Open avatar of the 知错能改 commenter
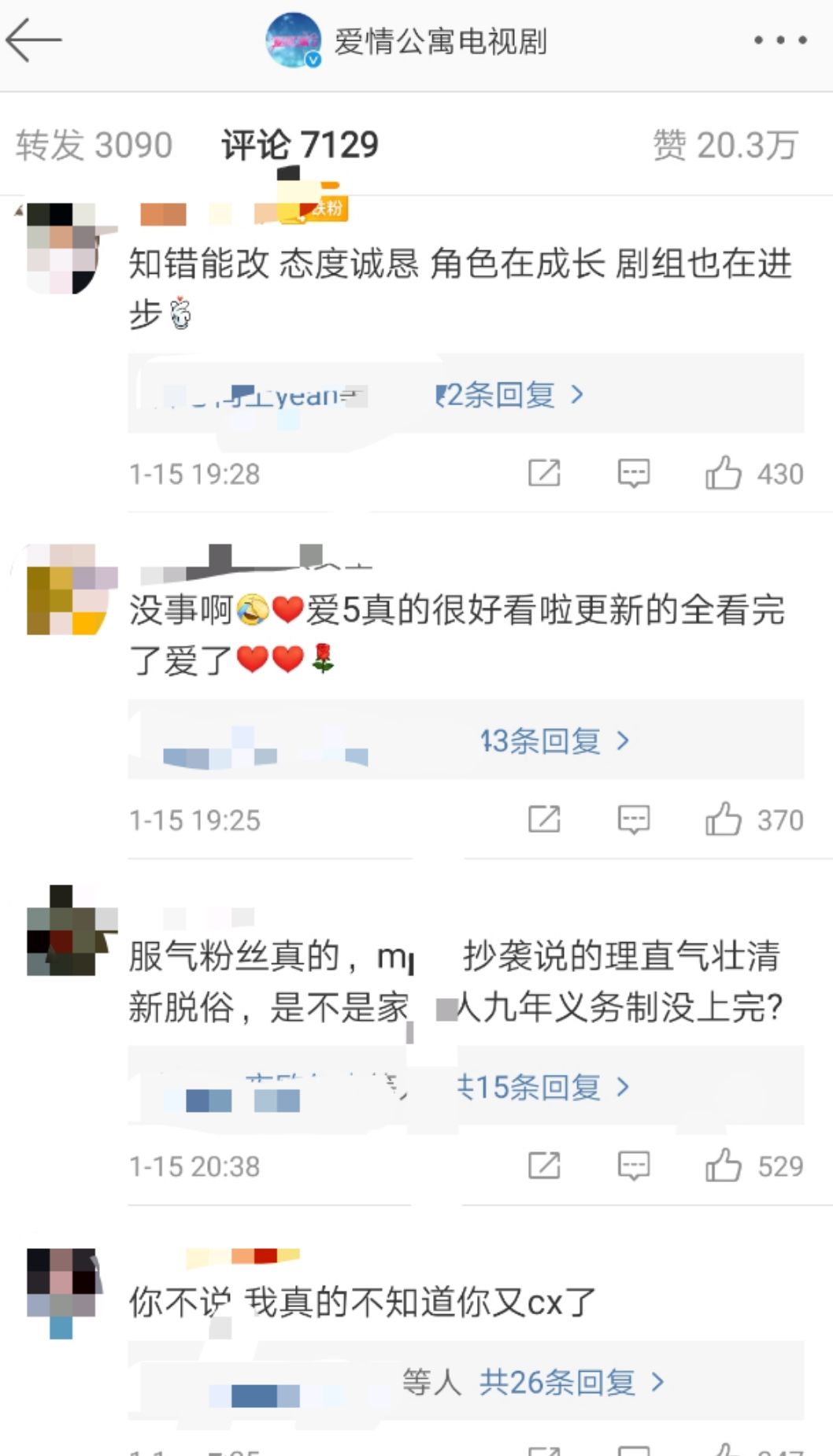 (x=61, y=248)
